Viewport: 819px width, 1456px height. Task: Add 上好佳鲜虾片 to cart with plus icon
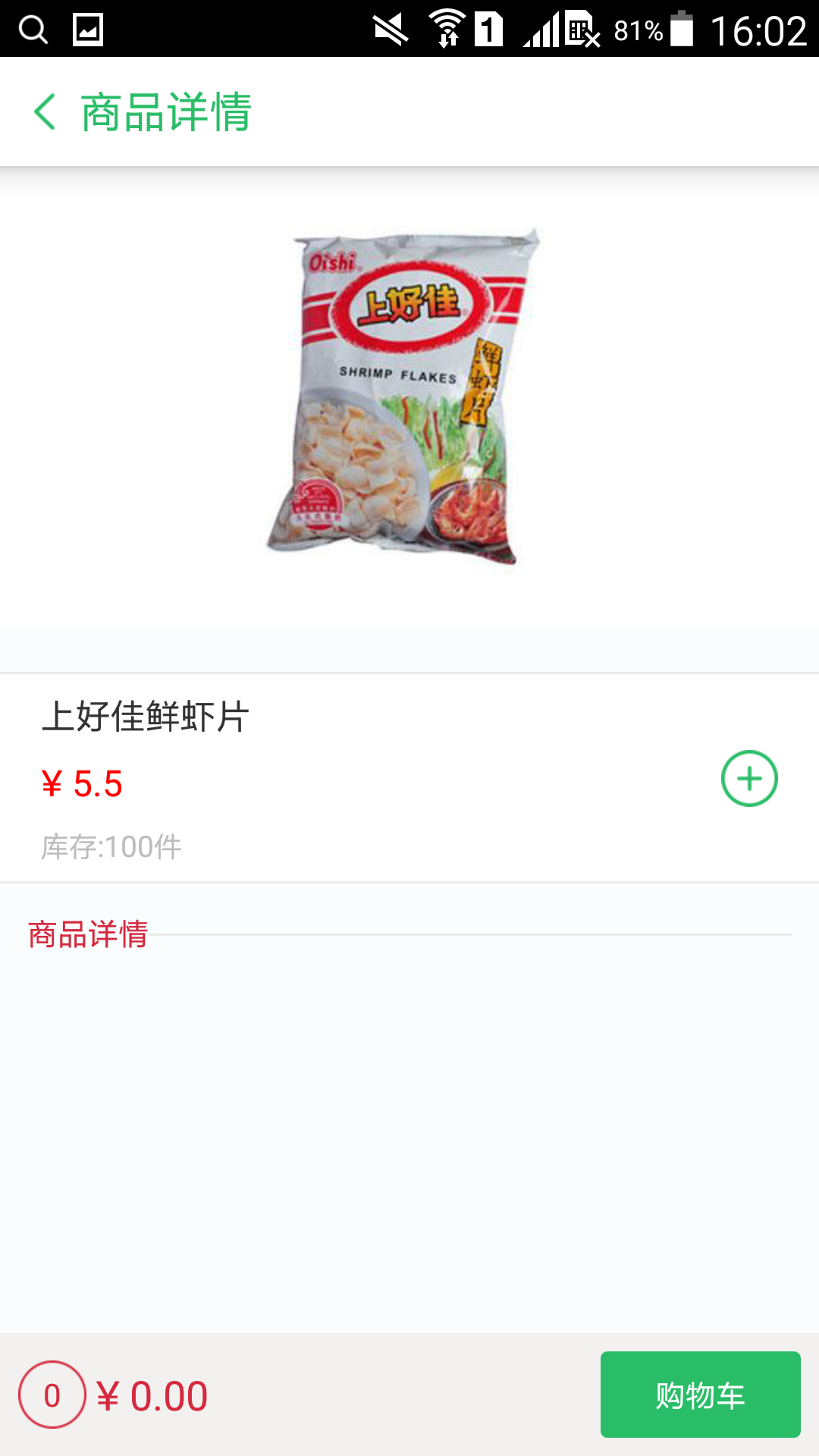[749, 779]
